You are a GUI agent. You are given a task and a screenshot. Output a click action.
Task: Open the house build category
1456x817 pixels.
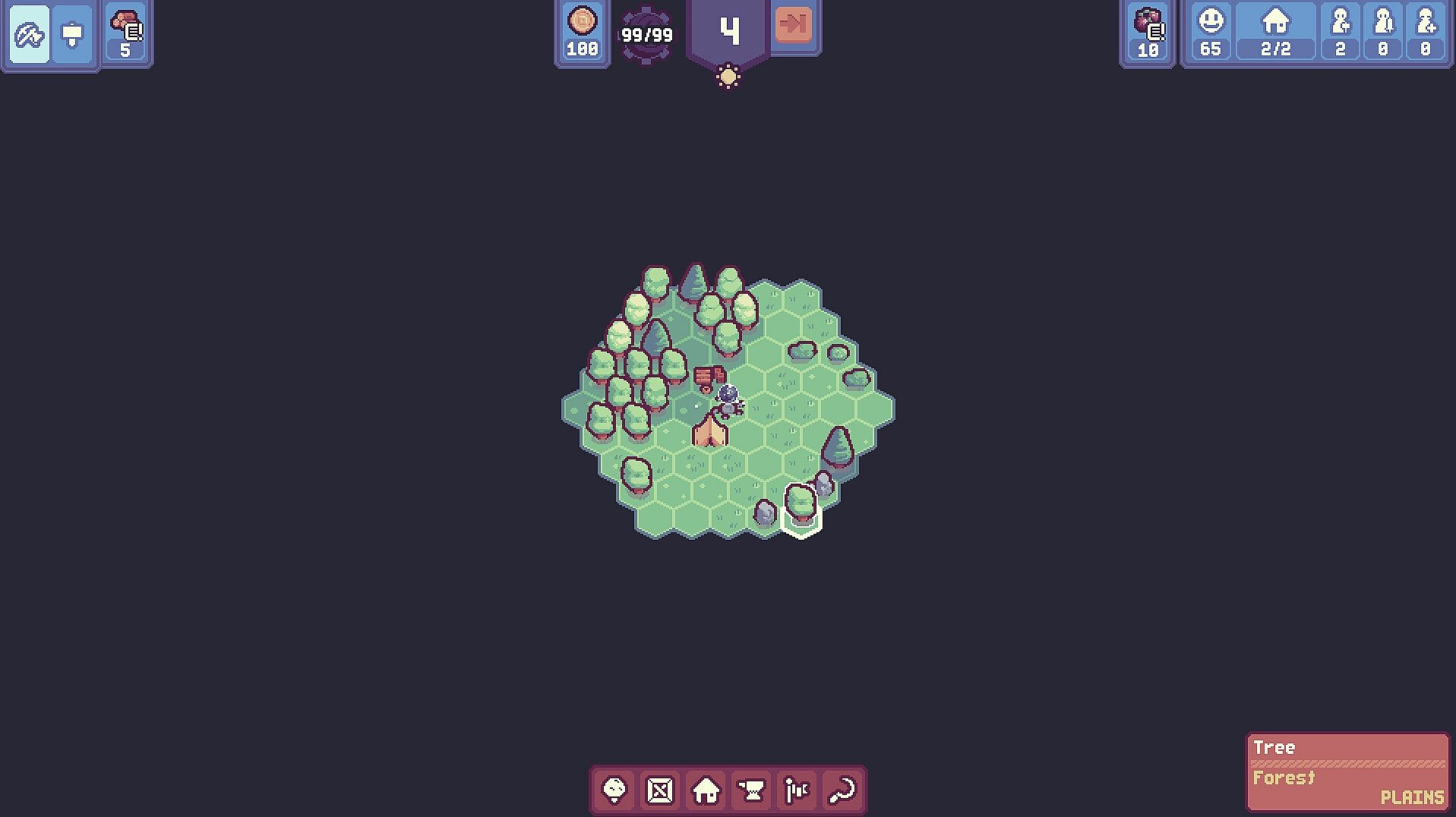point(706,790)
